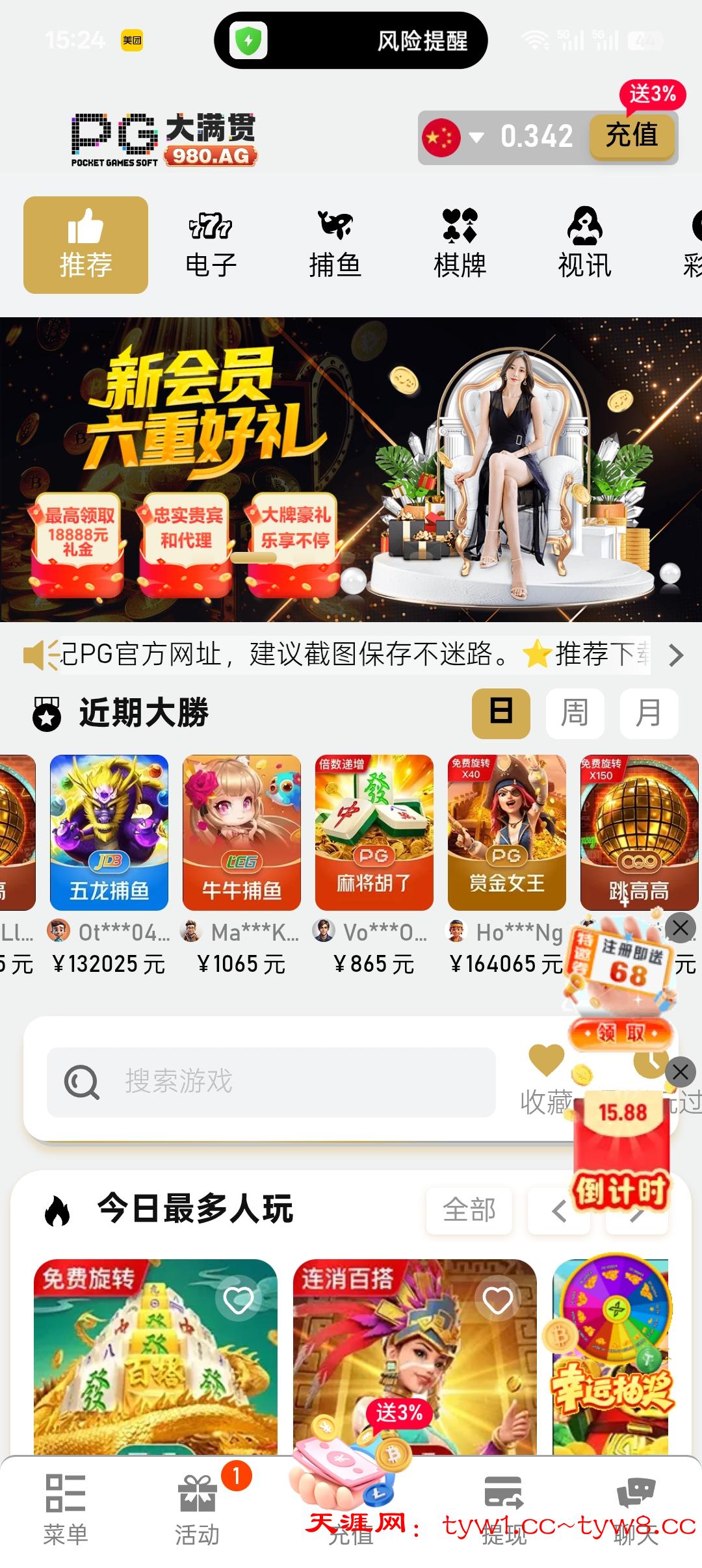Show weekly big wins with 周
Screen dimensions: 702x1568
pos(575,713)
